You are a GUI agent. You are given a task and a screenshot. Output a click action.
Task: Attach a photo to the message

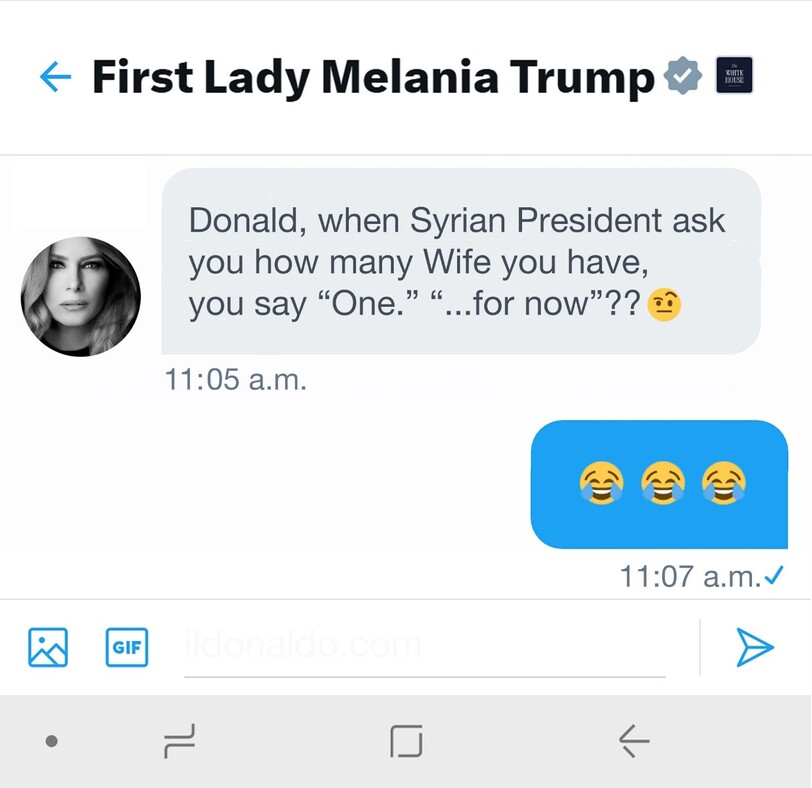pos(47,647)
